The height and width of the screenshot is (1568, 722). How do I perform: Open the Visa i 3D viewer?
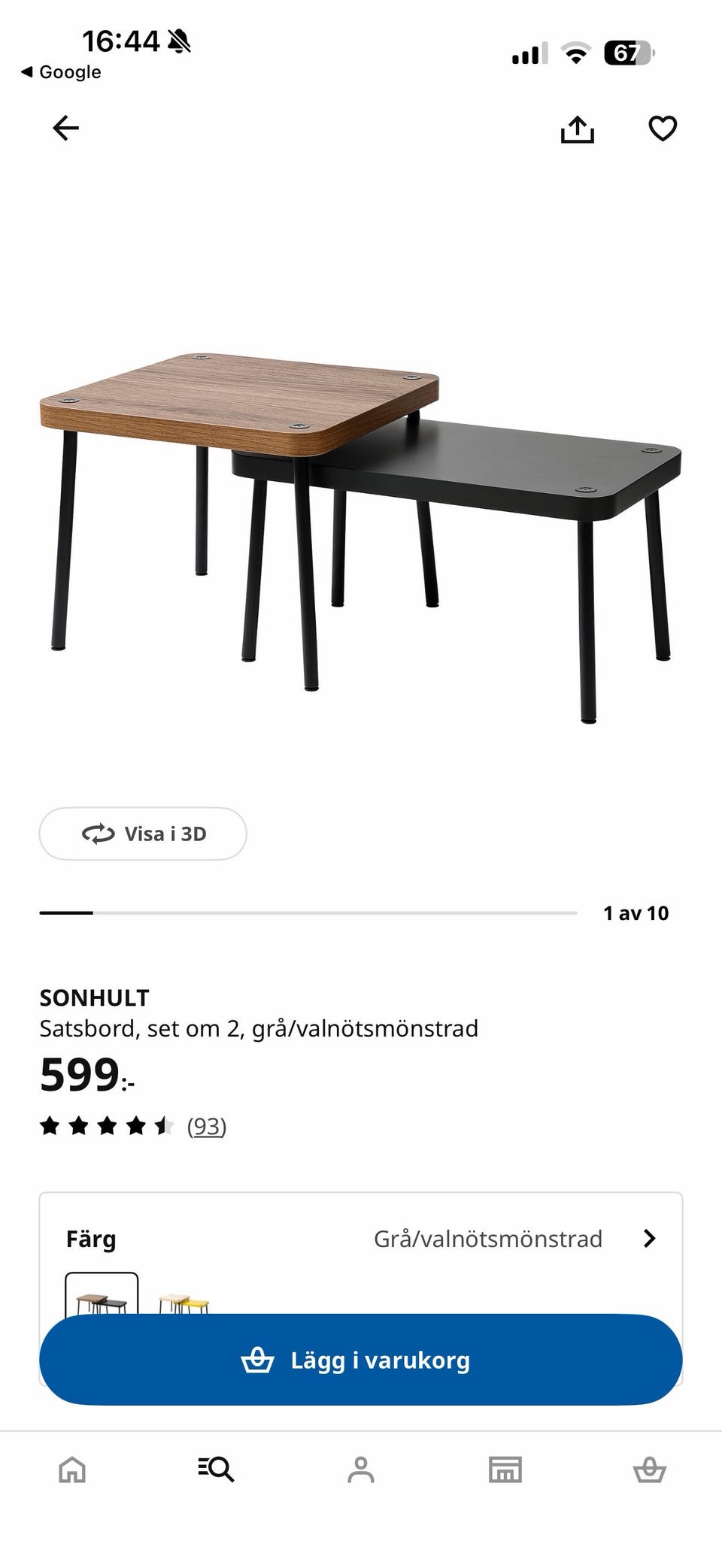click(143, 834)
